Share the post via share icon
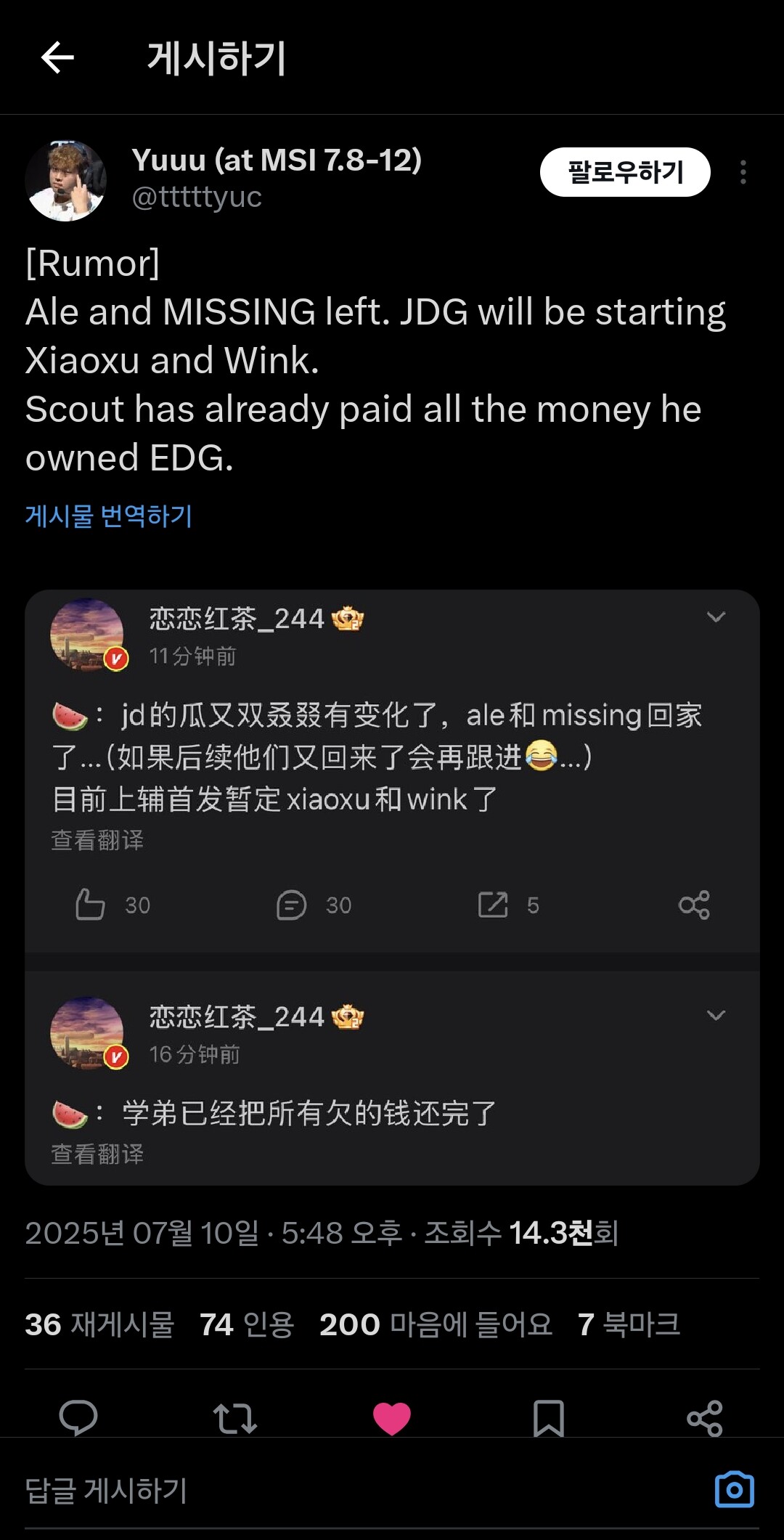784x1540 pixels. click(704, 1417)
